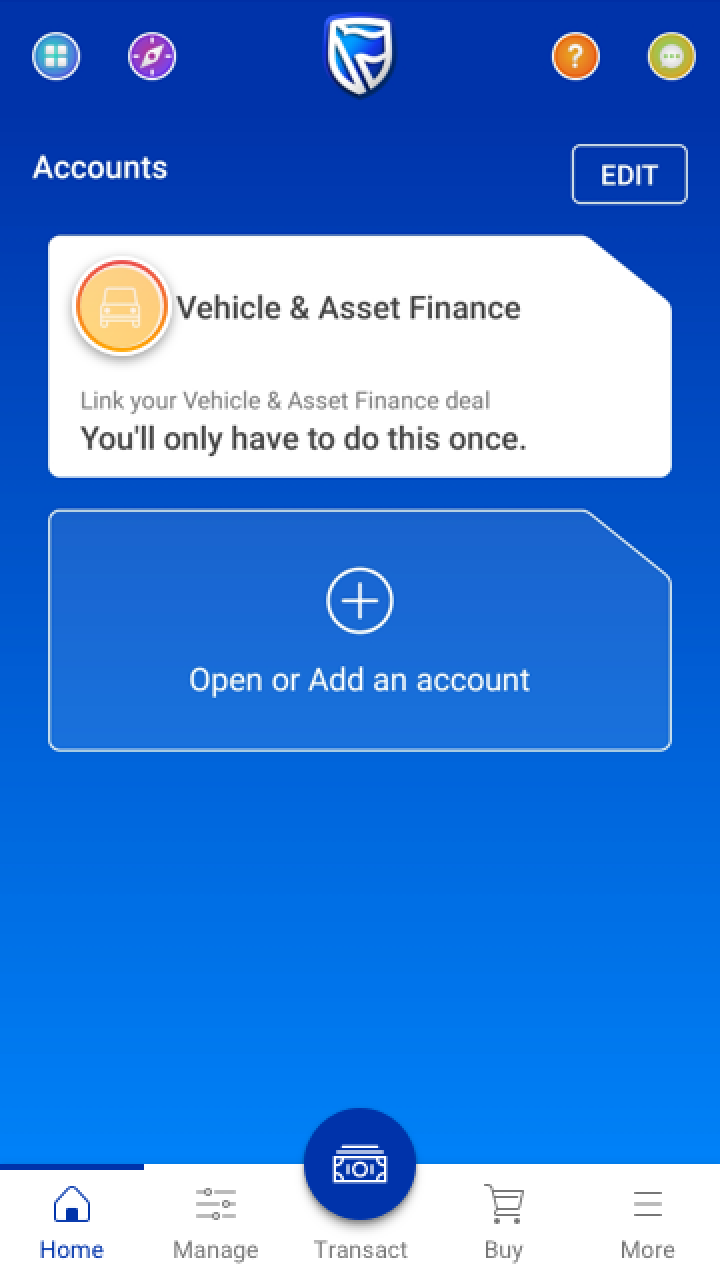Open the Vehicle & Asset Finance linking card
720x1280 pixels.
click(360, 355)
